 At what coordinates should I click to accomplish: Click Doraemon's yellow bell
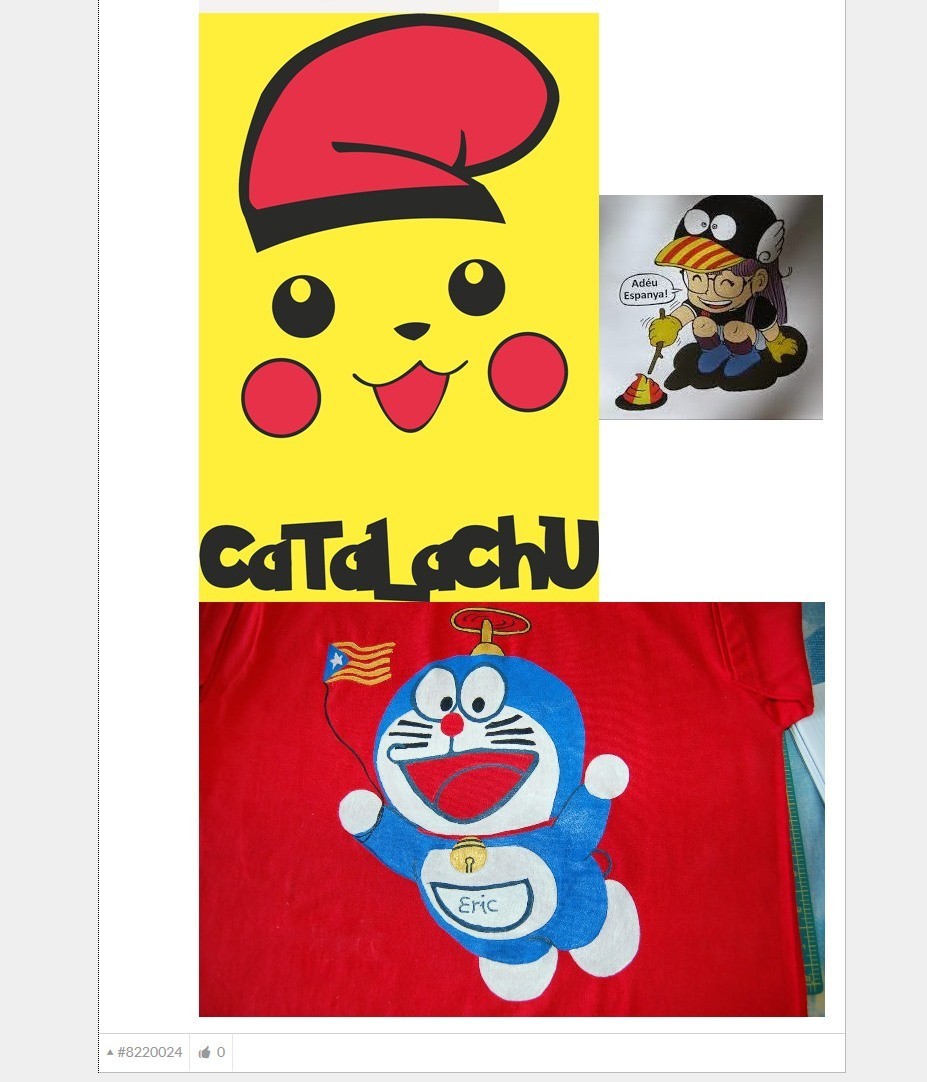(x=467, y=857)
